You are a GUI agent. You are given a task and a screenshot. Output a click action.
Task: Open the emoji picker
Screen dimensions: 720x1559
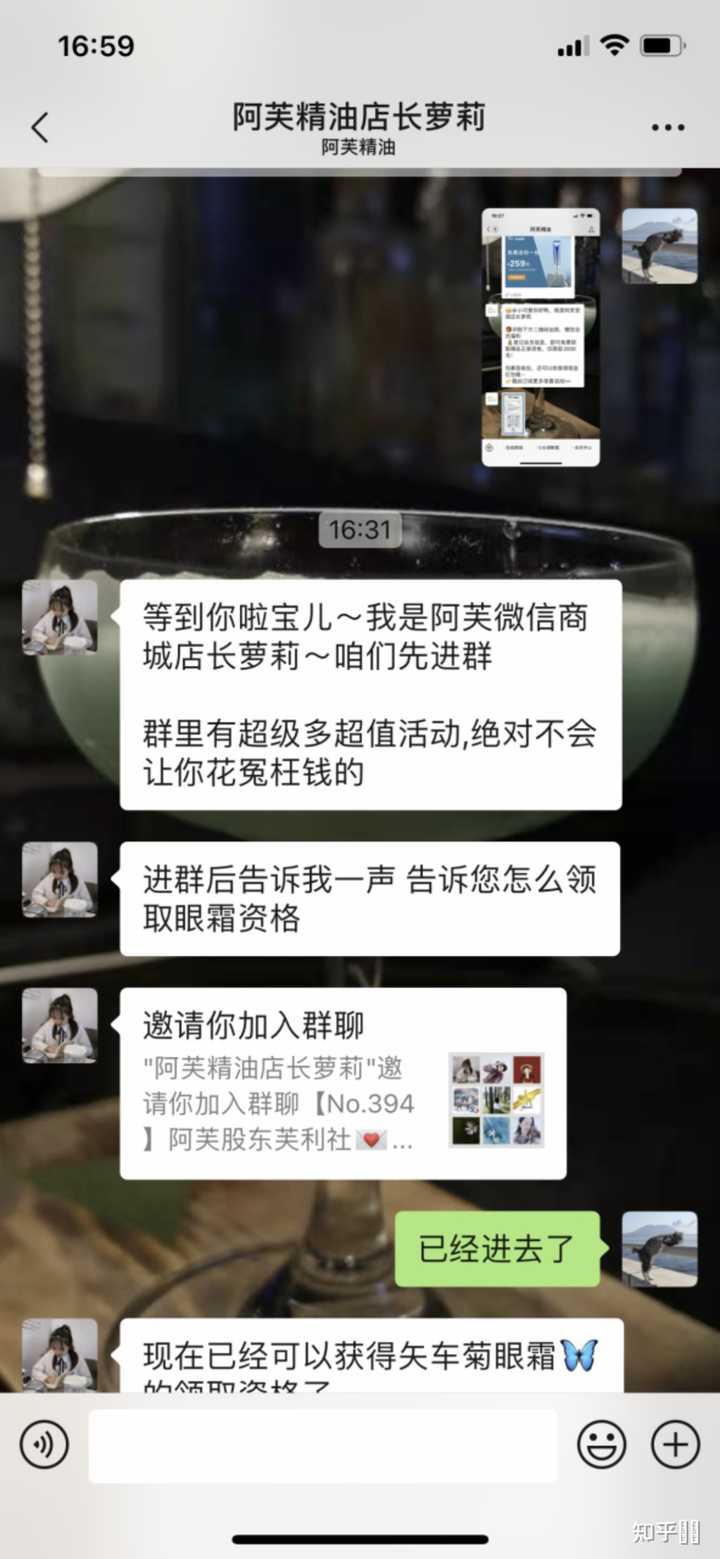(602, 1445)
